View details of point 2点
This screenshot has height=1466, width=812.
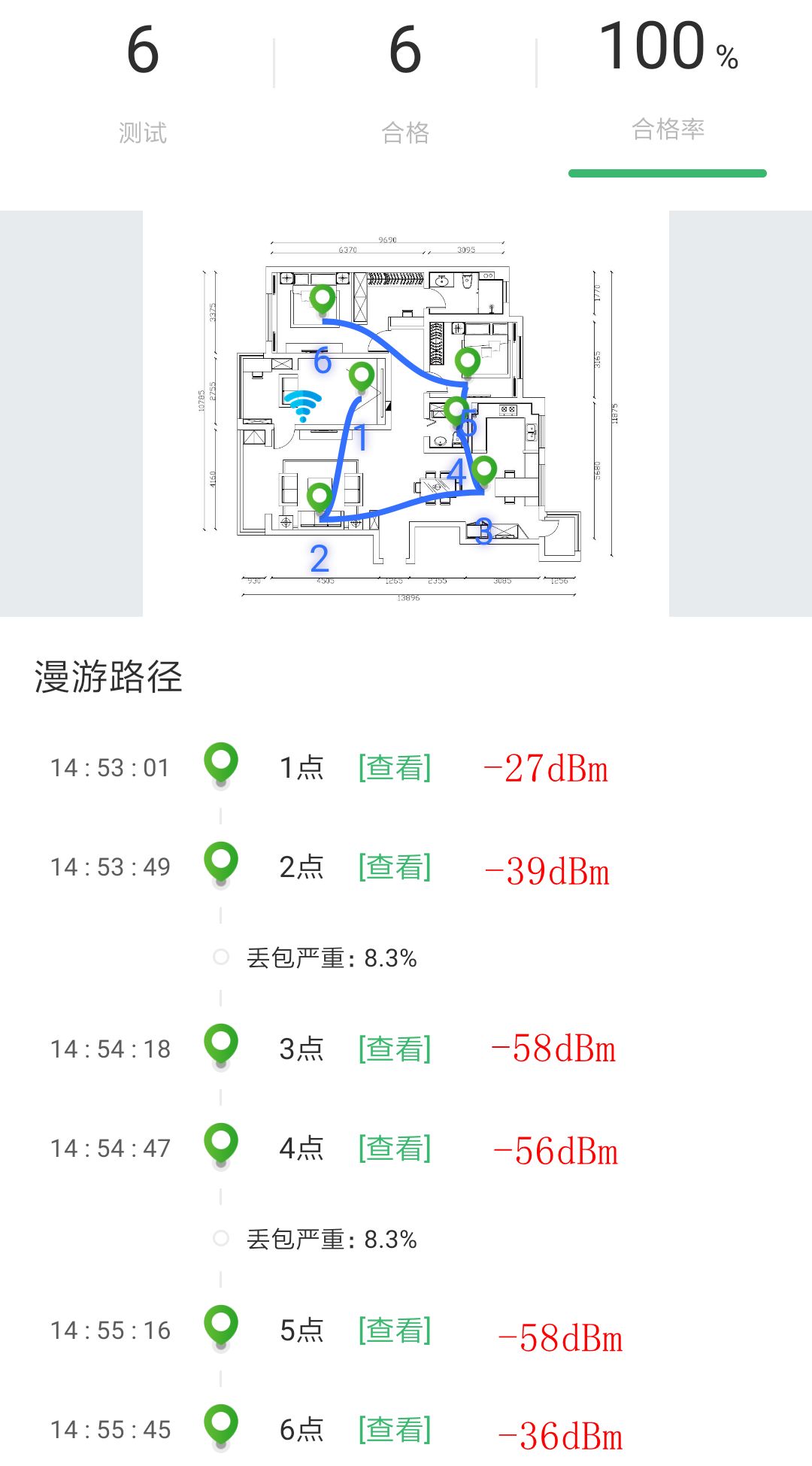(x=395, y=867)
